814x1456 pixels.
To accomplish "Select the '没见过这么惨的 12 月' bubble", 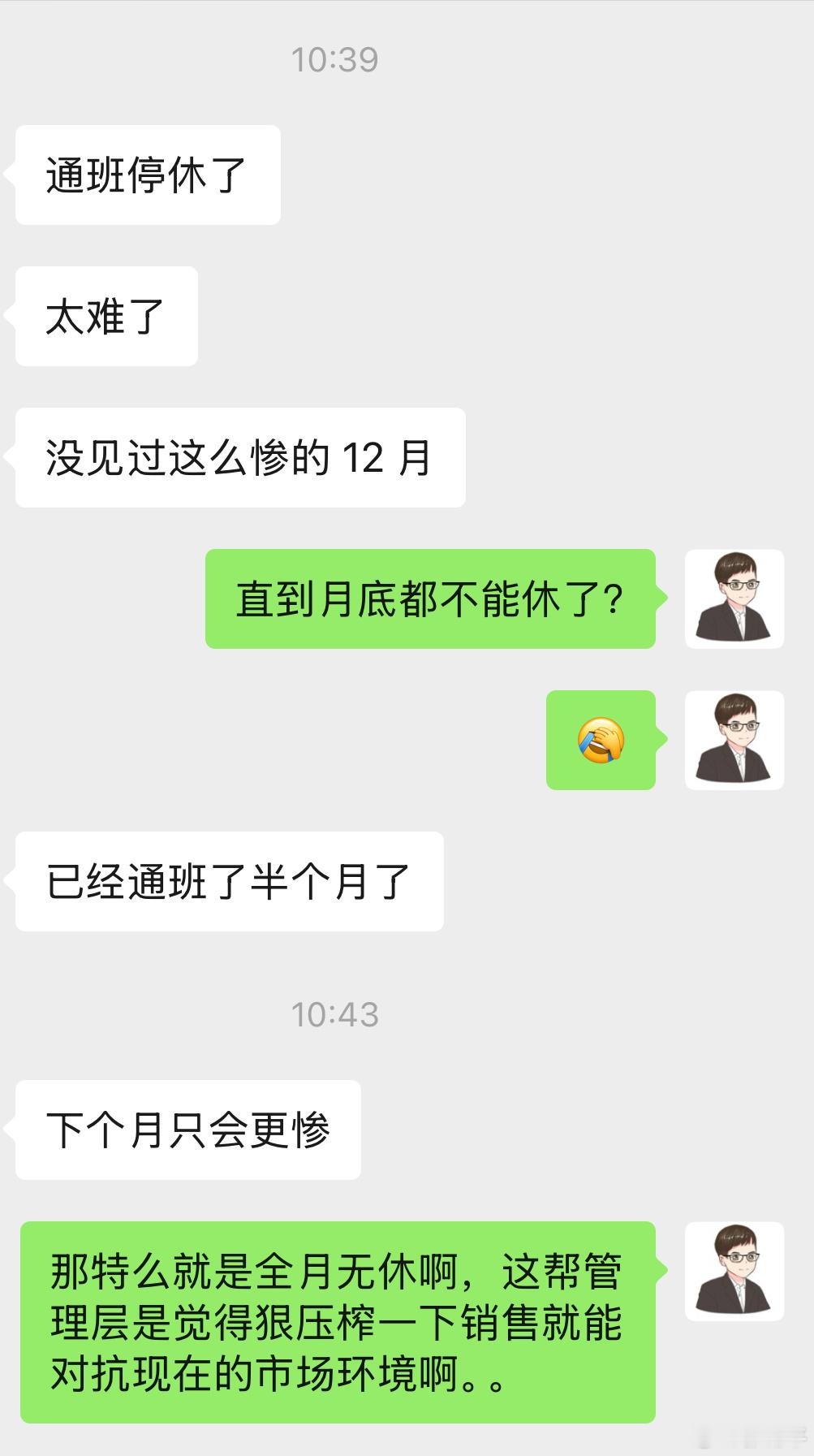I will click(x=239, y=456).
